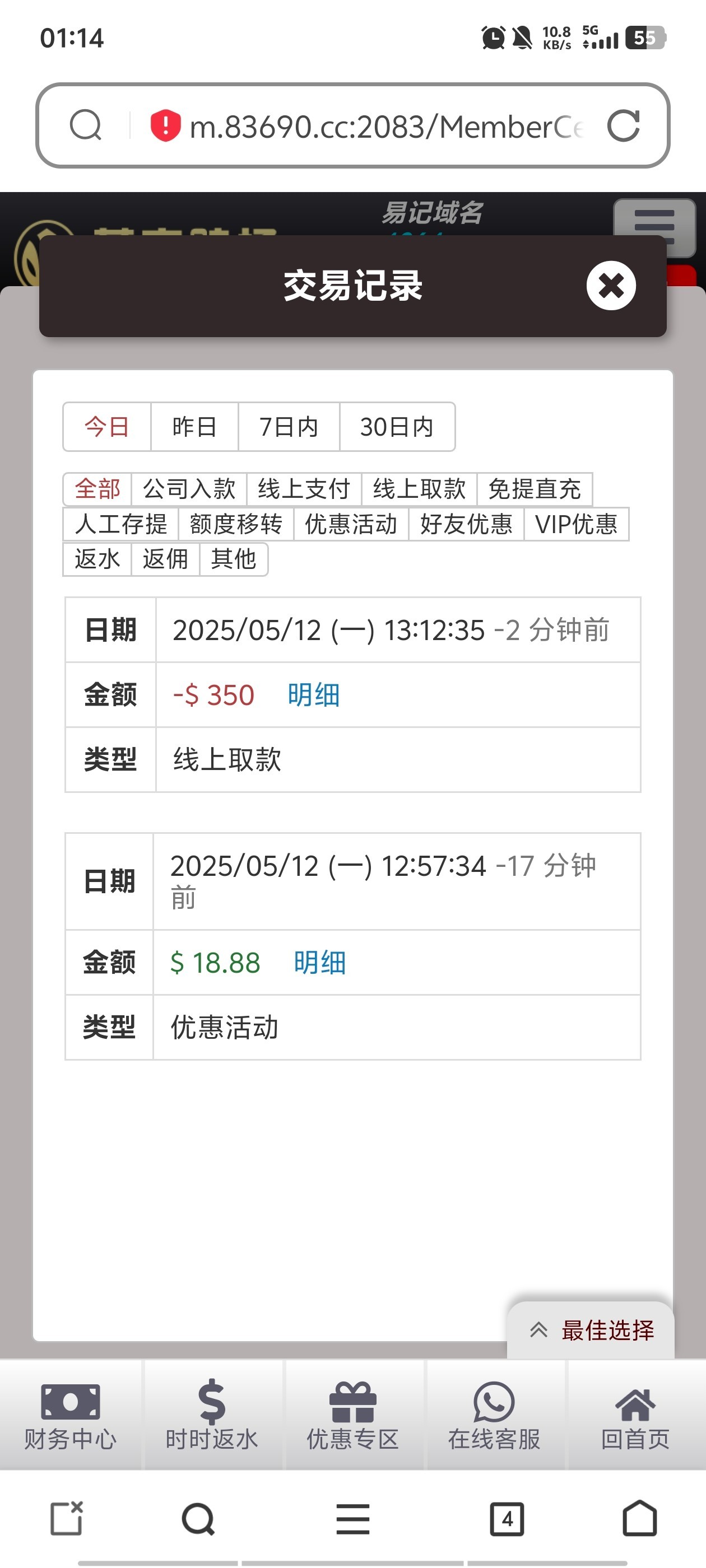Screen dimensions: 706x1568
Task: Choose the VIP优惠 filter
Action: click(x=576, y=524)
